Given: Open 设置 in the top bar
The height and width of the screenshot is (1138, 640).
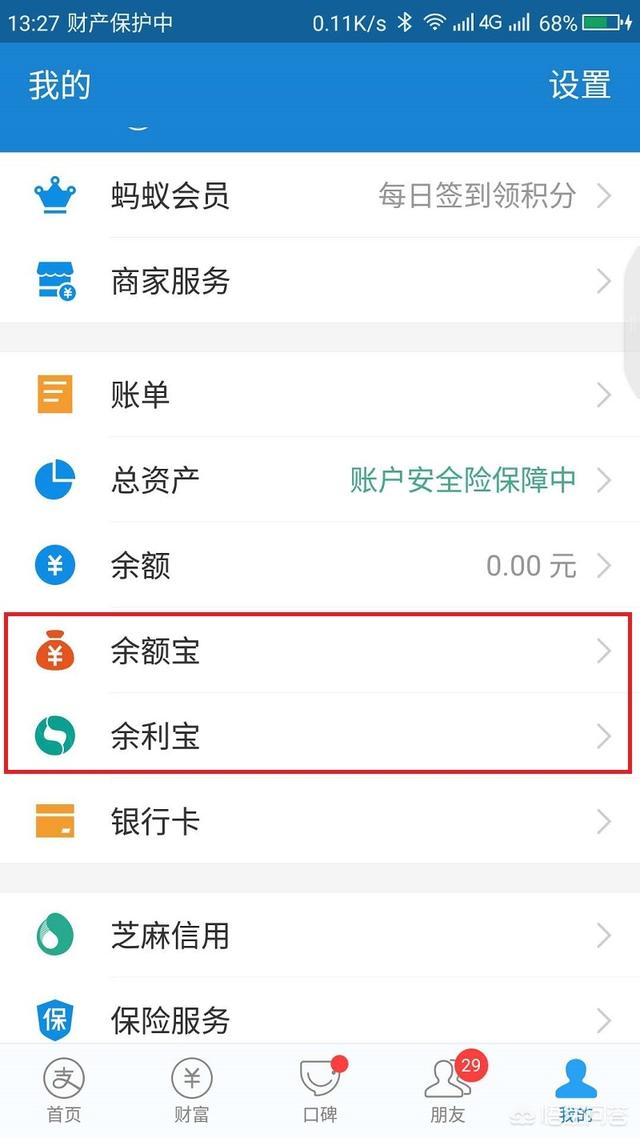Looking at the screenshot, I should [579, 85].
